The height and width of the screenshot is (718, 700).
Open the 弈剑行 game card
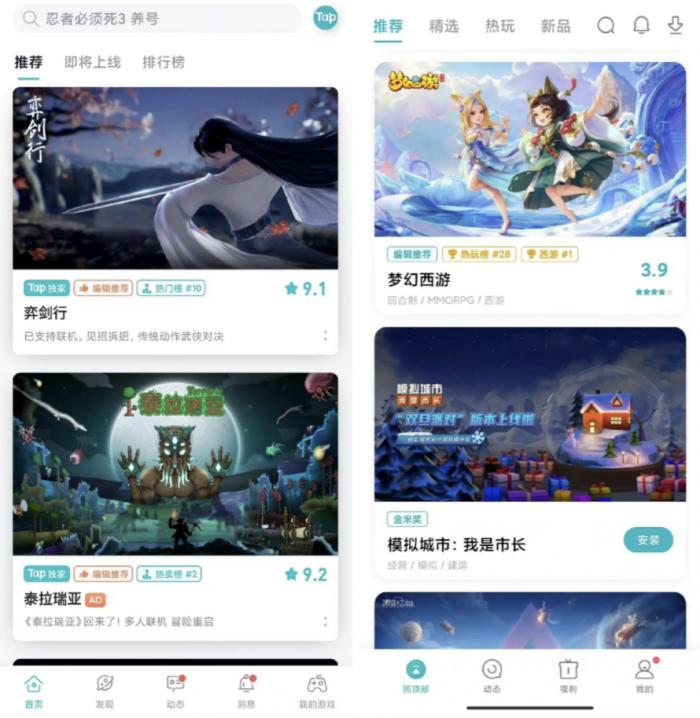click(x=175, y=178)
